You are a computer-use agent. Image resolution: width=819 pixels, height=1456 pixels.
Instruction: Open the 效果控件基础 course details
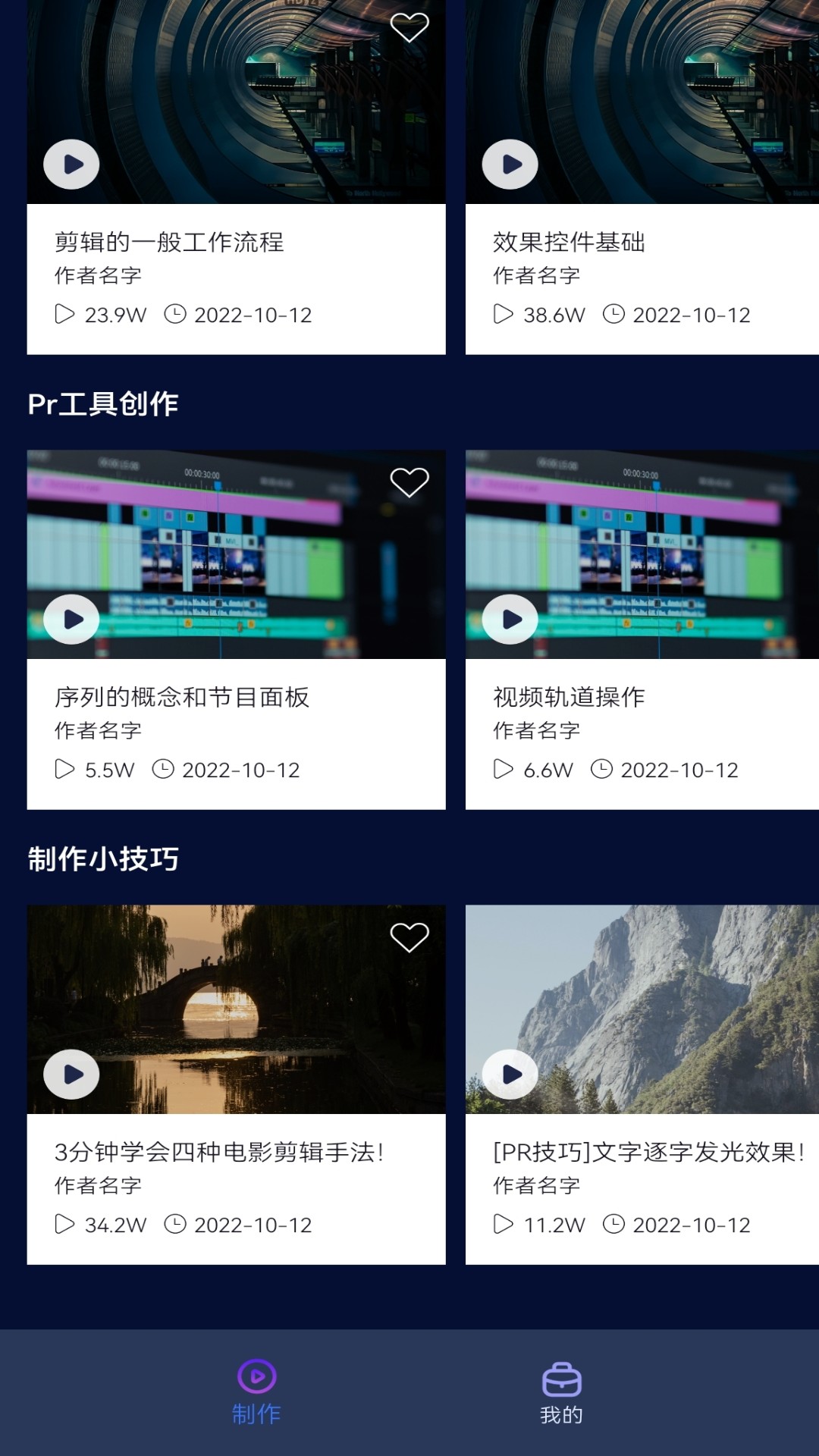[569, 243]
